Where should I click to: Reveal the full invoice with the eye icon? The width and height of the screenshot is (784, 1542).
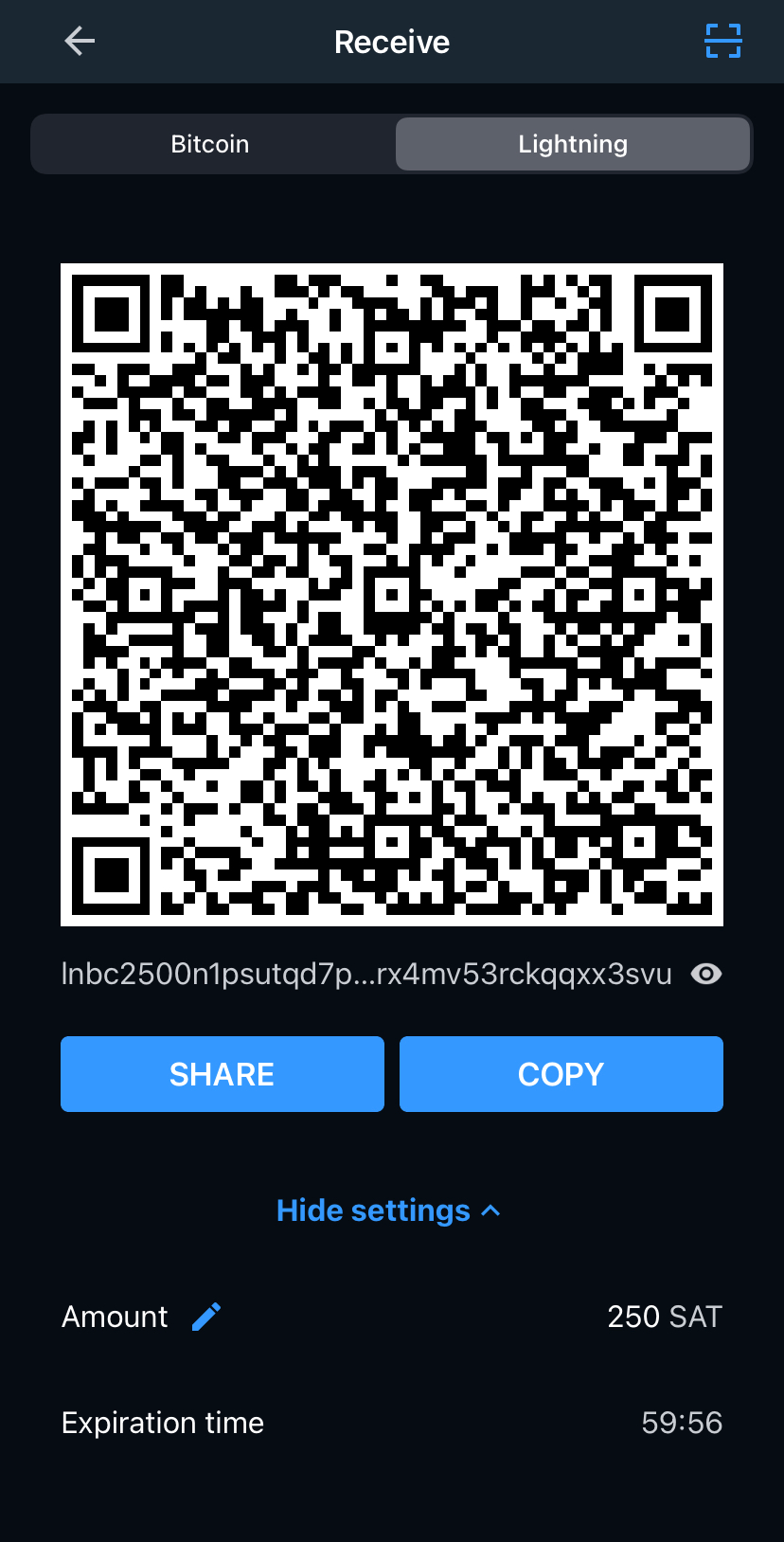pos(706,974)
